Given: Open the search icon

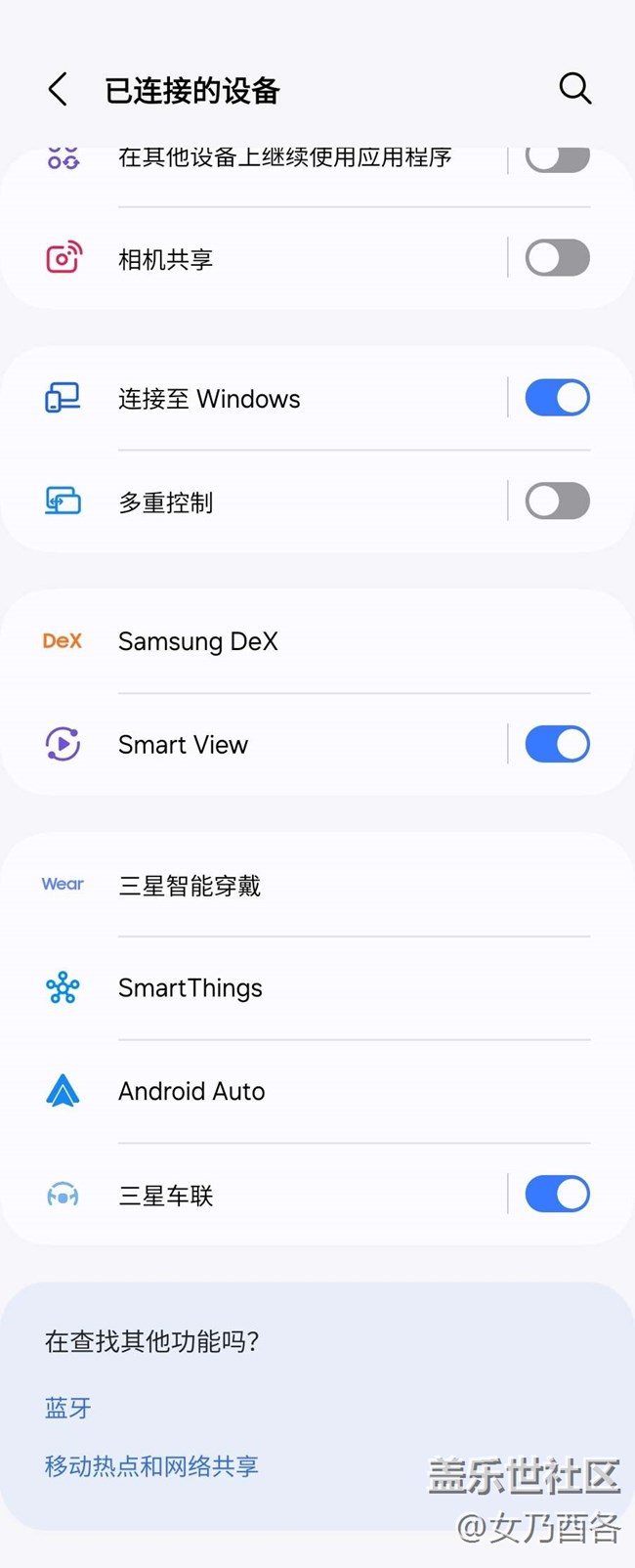Looking at the screenshot, I should (x=574, y=89).
